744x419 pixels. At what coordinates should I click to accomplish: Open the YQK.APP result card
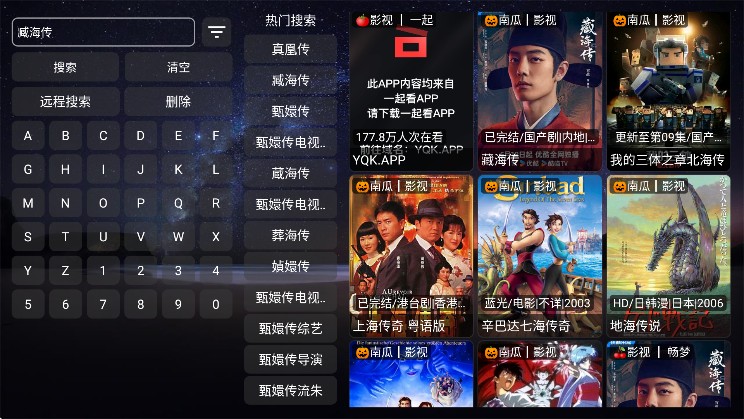tap(411, 90)
